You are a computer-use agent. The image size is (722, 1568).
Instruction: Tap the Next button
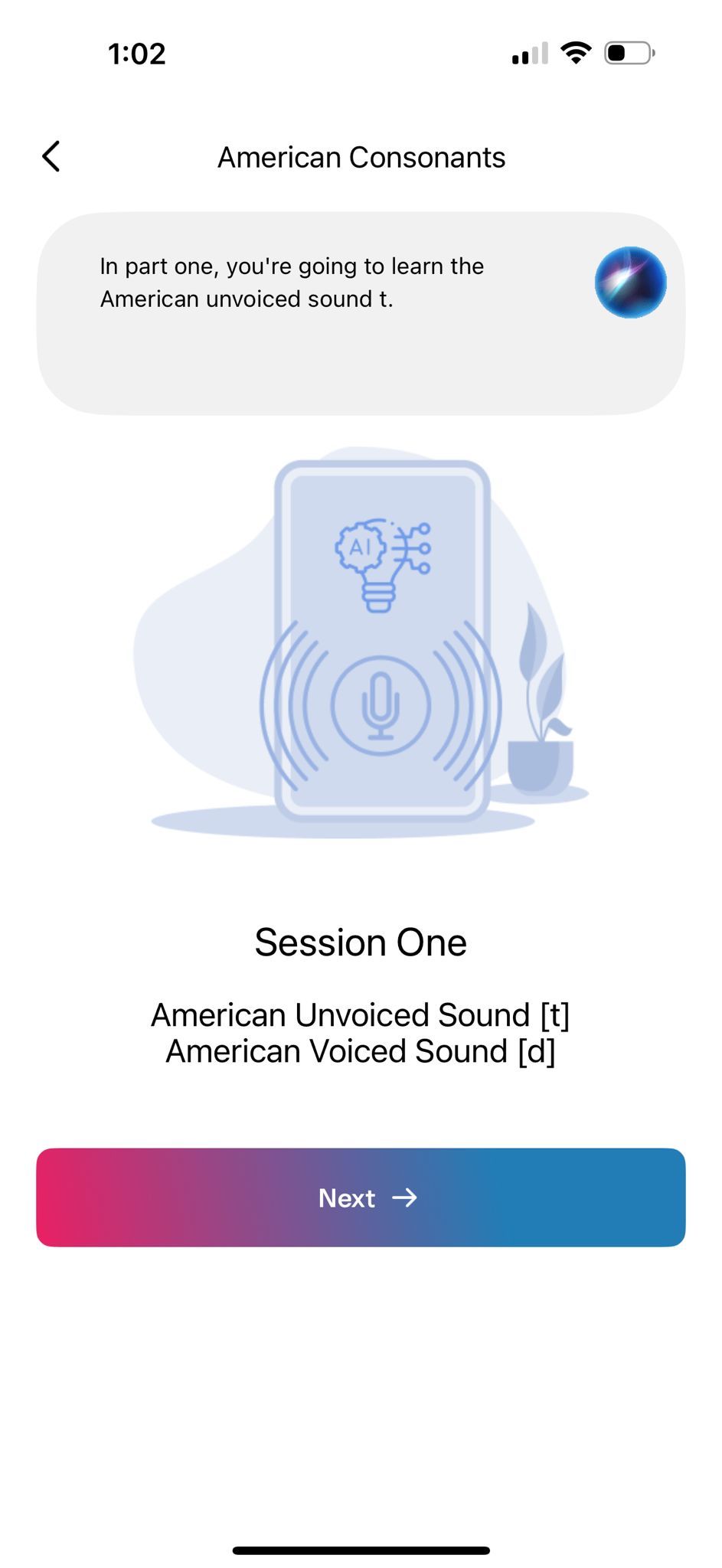click(x=361, y=1197)
